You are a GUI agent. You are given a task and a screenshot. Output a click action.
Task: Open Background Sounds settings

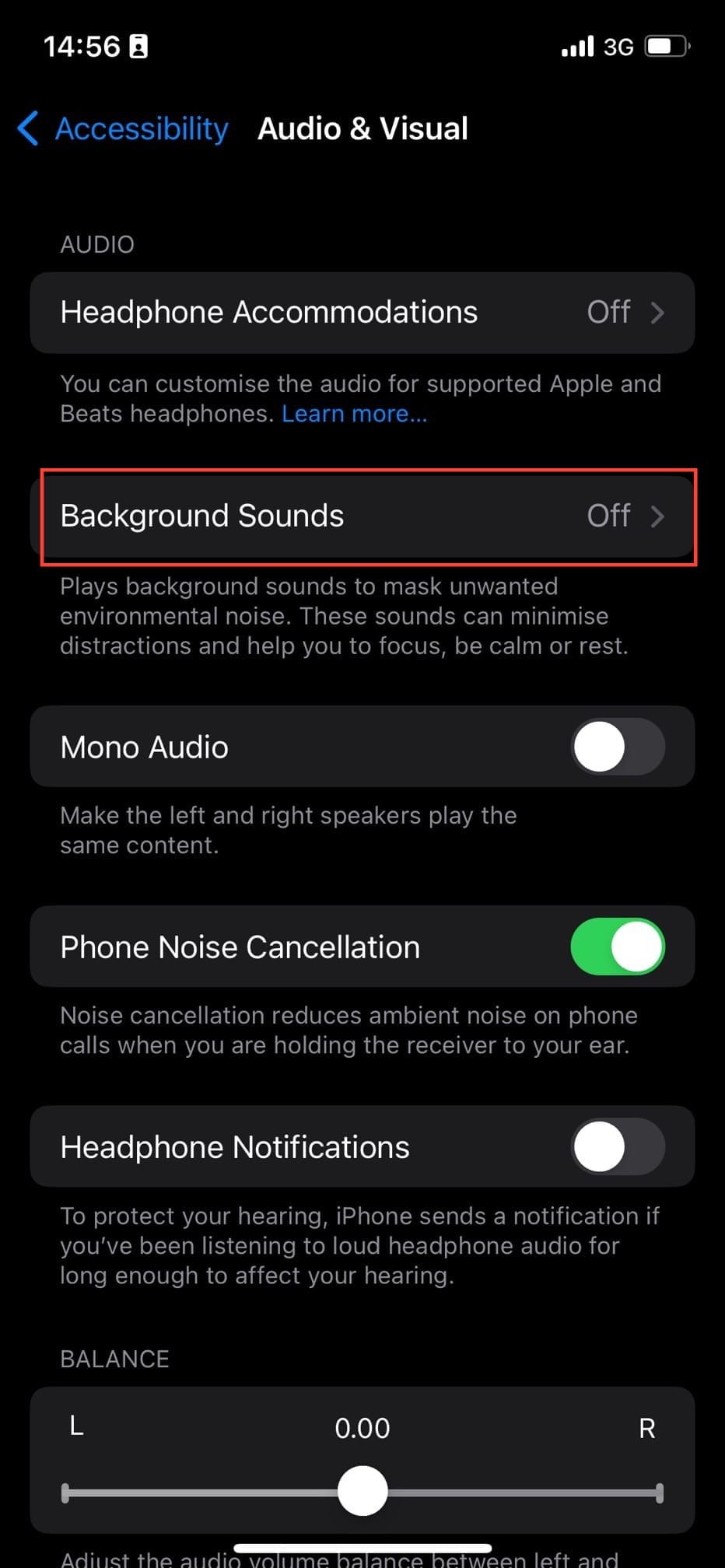(x=362, y=516)
